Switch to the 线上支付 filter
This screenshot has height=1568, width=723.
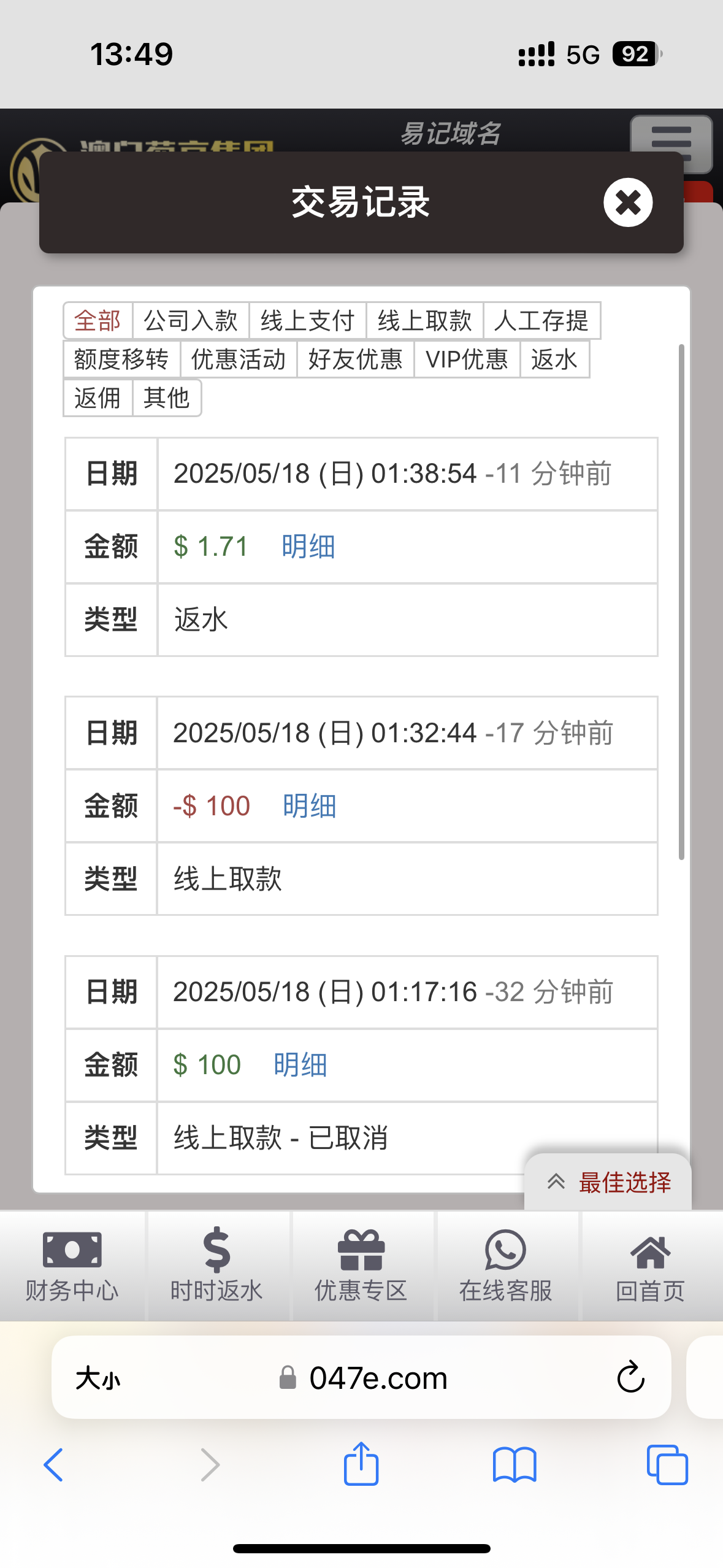click(308, 320)
